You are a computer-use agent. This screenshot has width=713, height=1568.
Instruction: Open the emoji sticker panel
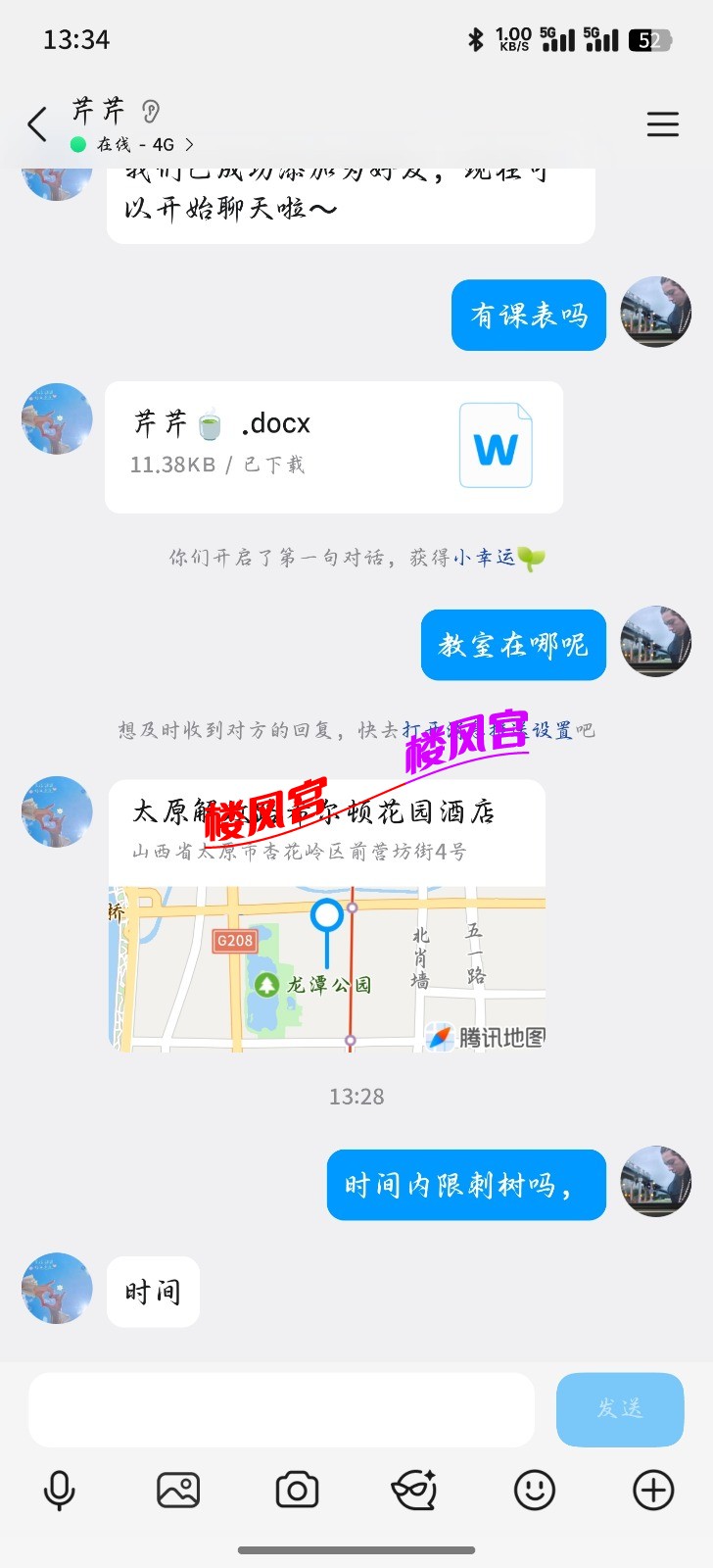point(534,1491)
